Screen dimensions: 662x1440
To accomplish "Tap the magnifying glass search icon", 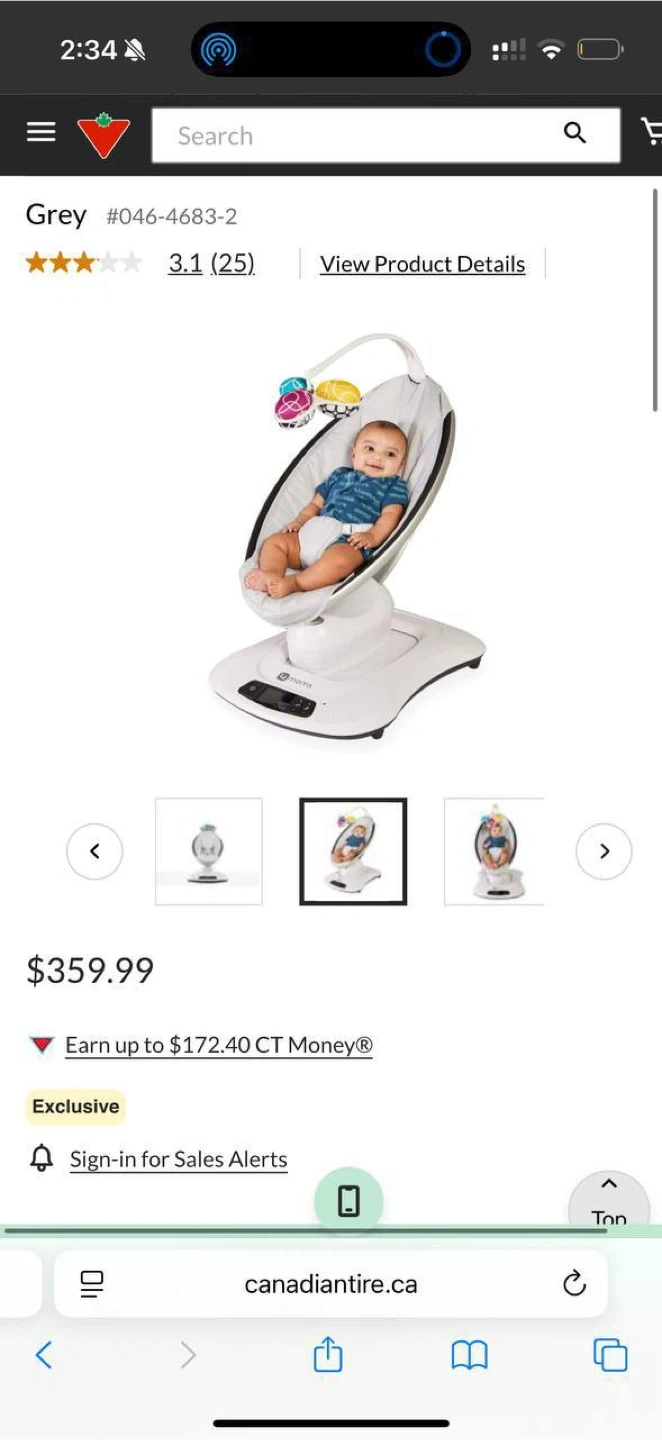I will coord(575,133).
